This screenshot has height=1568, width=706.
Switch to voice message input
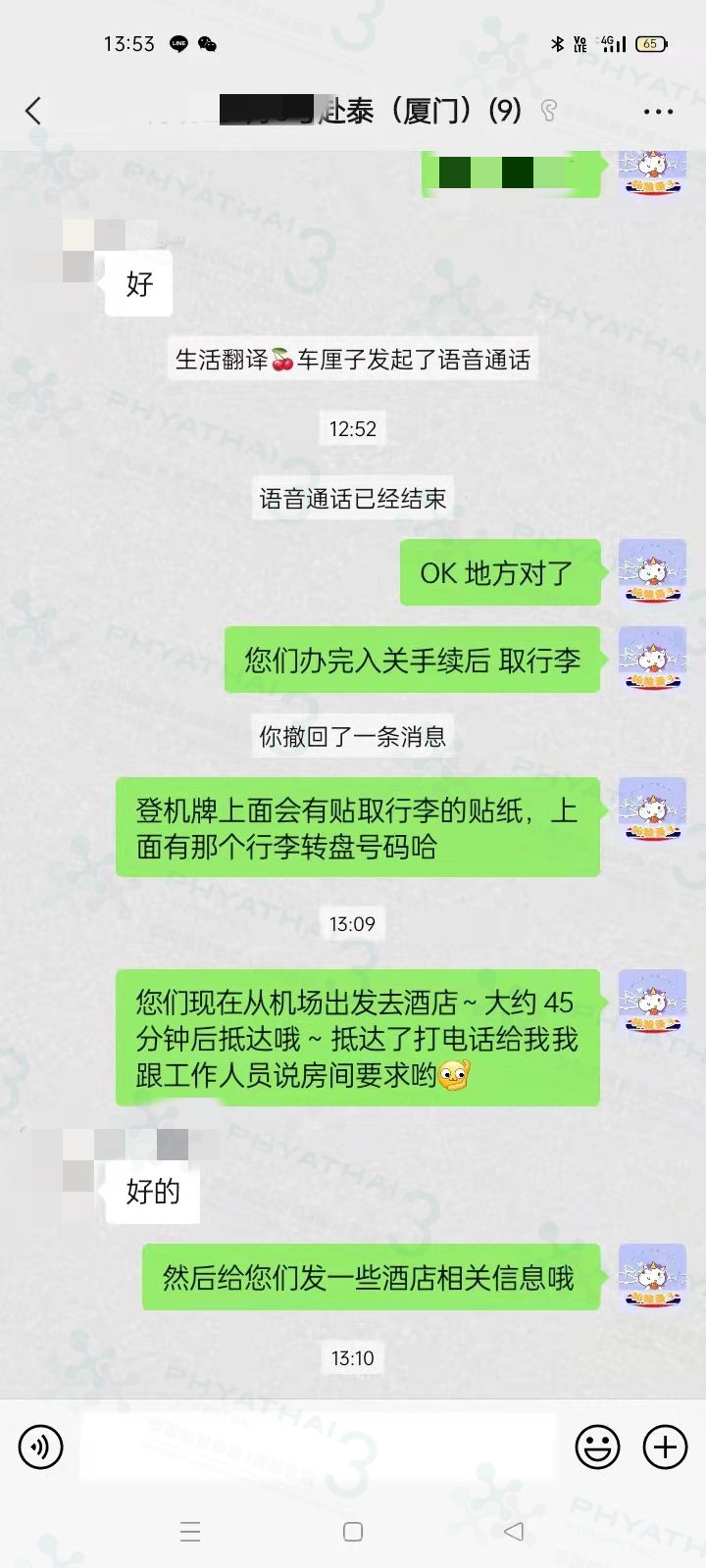(x=41, y=1446)
